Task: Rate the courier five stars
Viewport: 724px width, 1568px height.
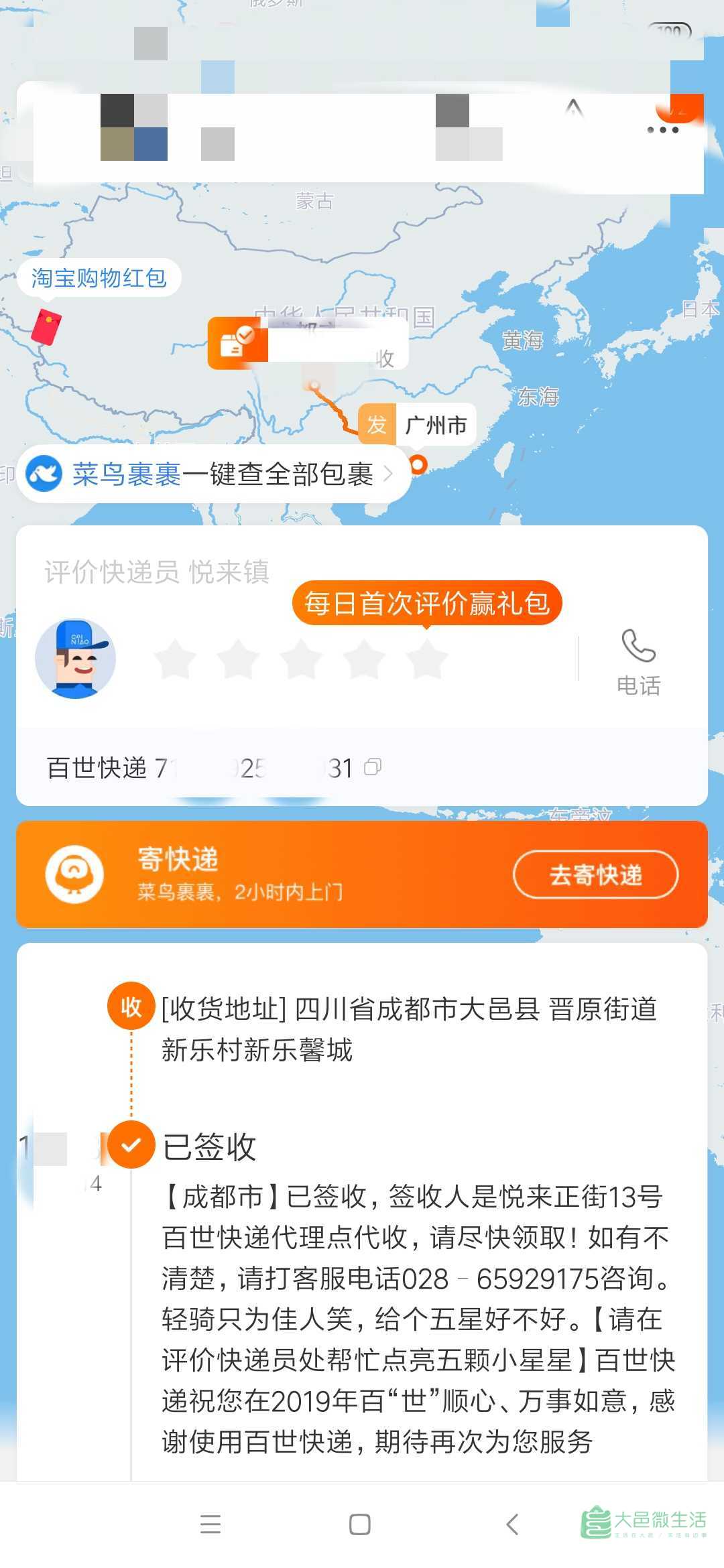Action: coord(427,659)
